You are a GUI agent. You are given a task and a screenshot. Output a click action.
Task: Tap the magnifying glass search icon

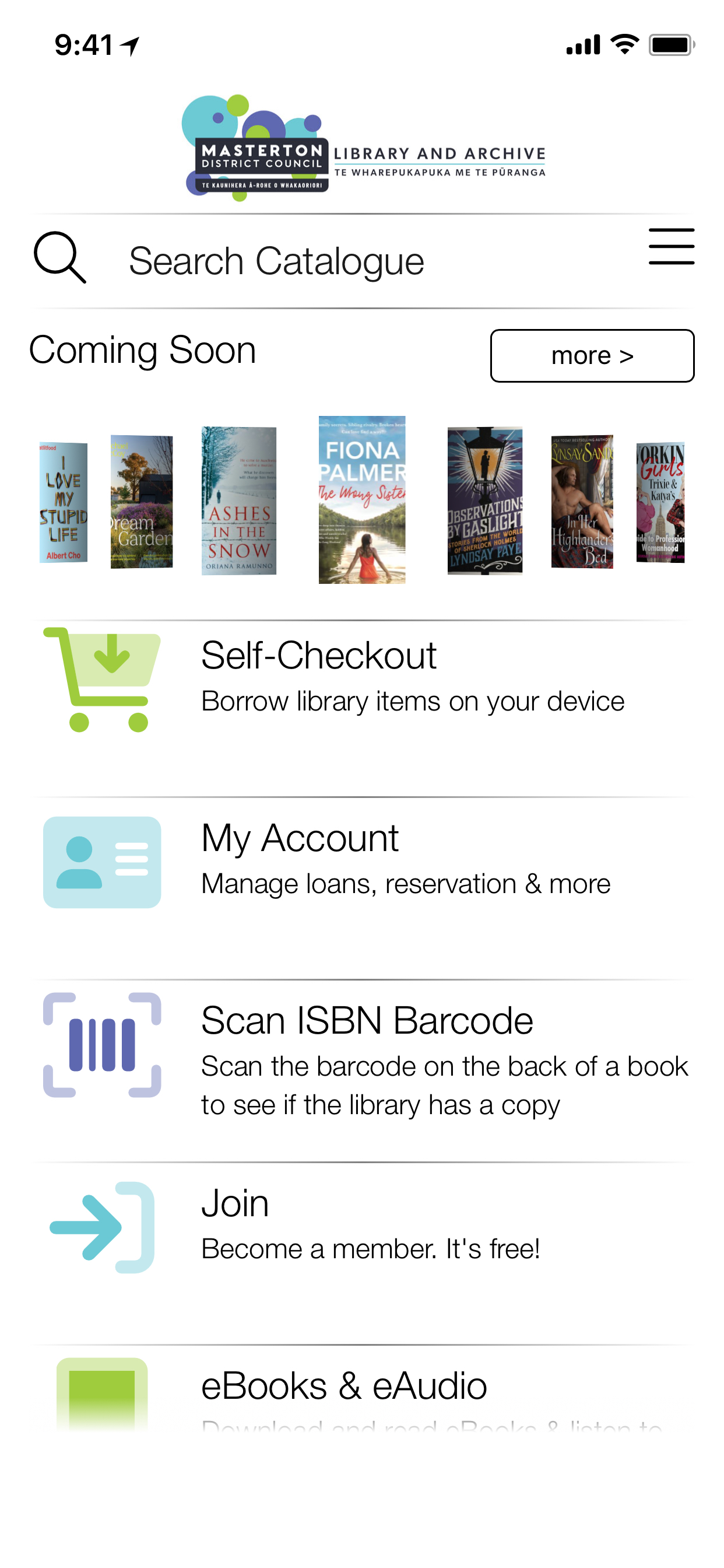coord(59,257)
